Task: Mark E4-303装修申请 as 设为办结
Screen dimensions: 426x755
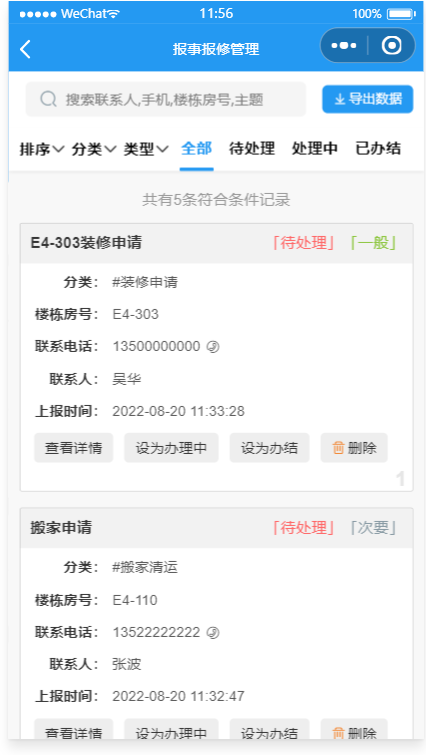Action: pos(270,448)
